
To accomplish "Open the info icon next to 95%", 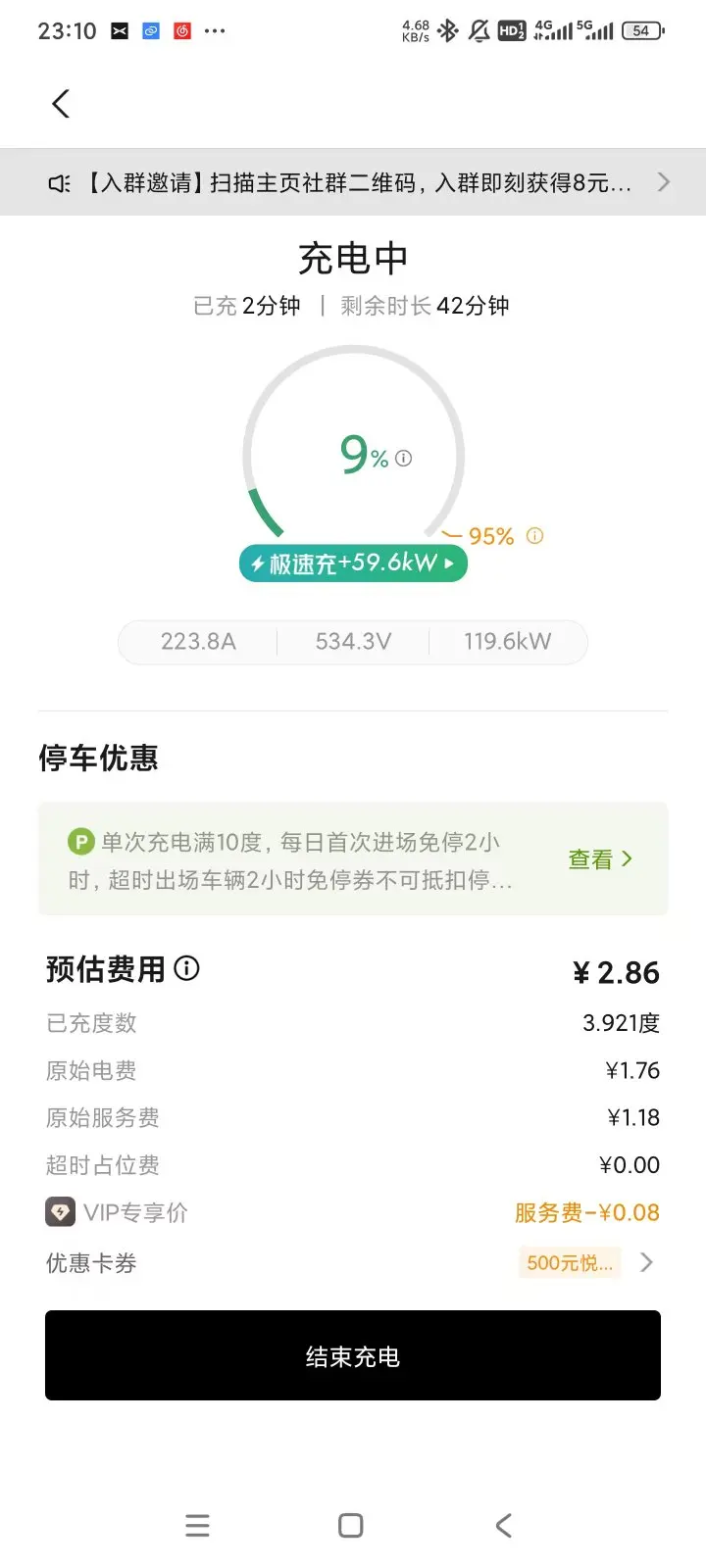I will (534, 536).
